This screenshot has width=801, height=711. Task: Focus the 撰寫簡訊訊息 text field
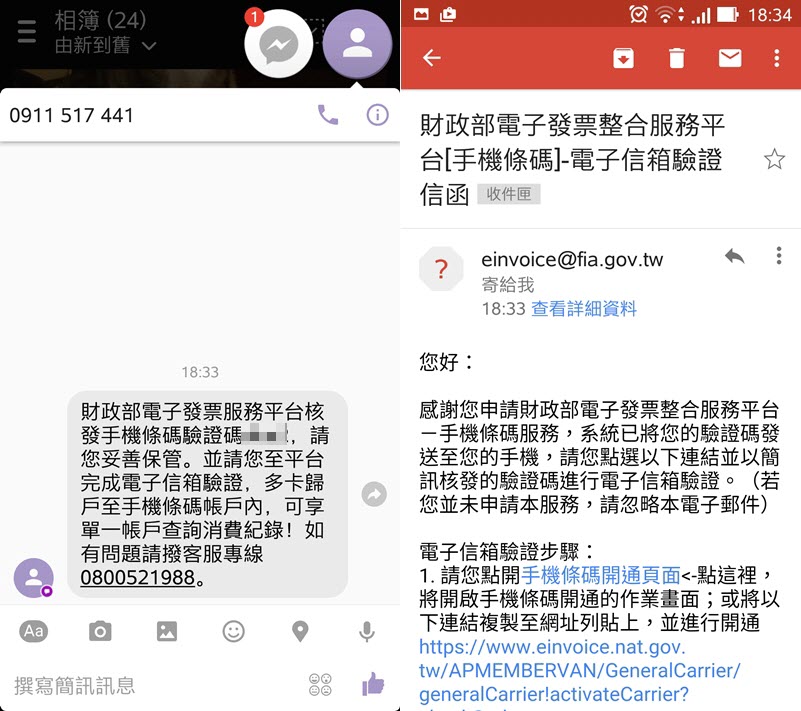tap(150, 685)
